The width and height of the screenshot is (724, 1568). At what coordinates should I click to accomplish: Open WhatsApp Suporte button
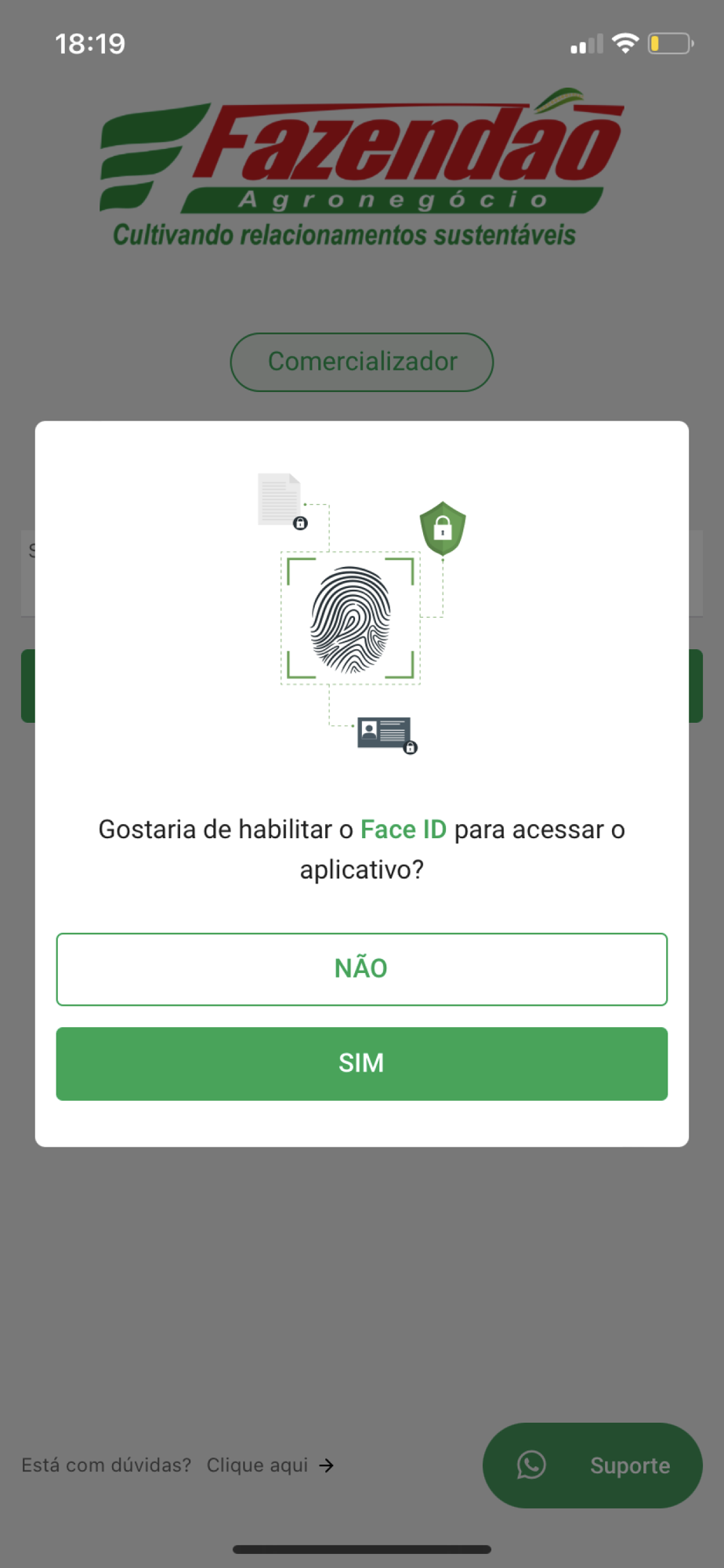pyautogui.click(x=592, y=1465)
